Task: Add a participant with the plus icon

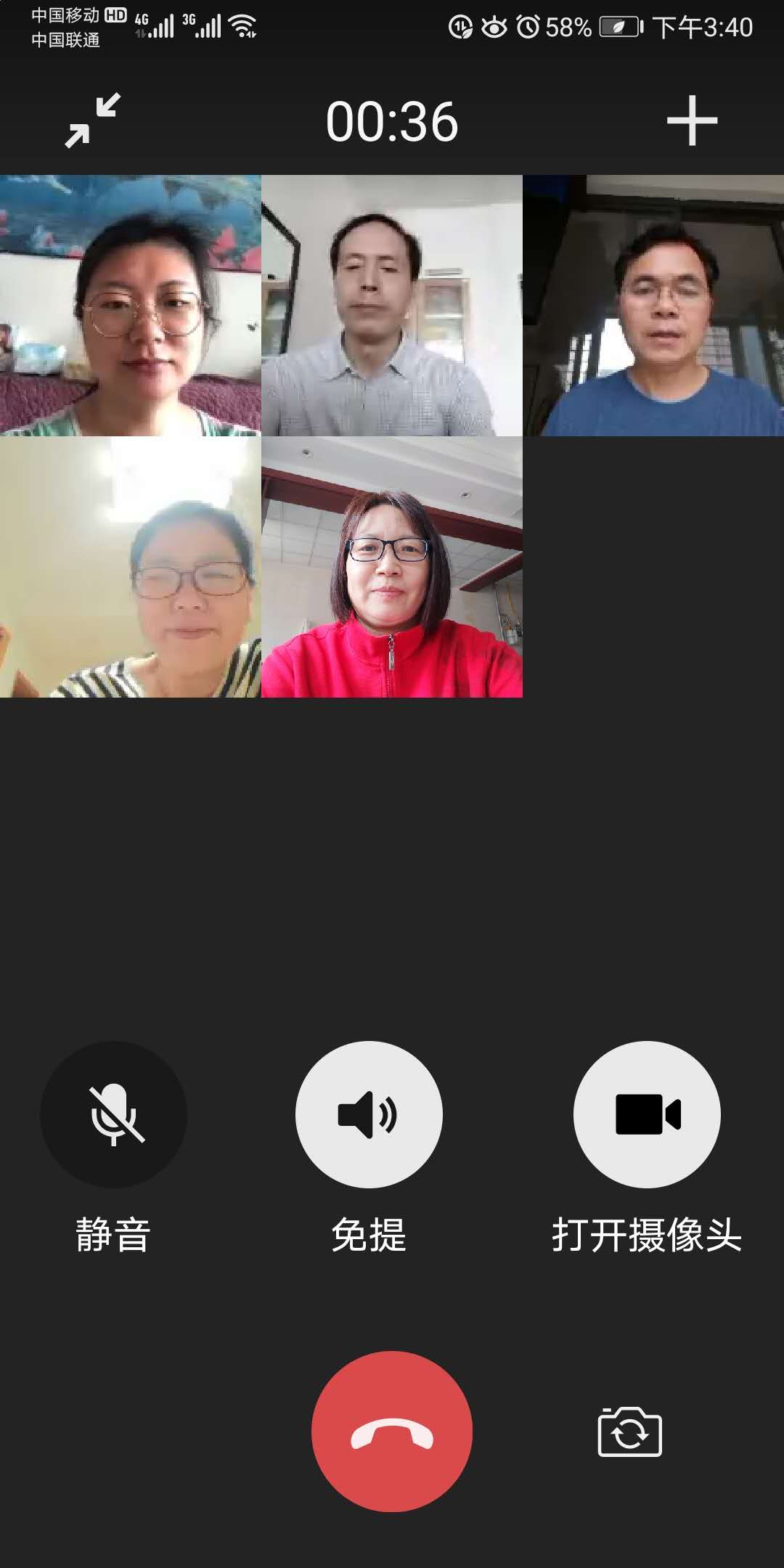Action: [692, 121]
